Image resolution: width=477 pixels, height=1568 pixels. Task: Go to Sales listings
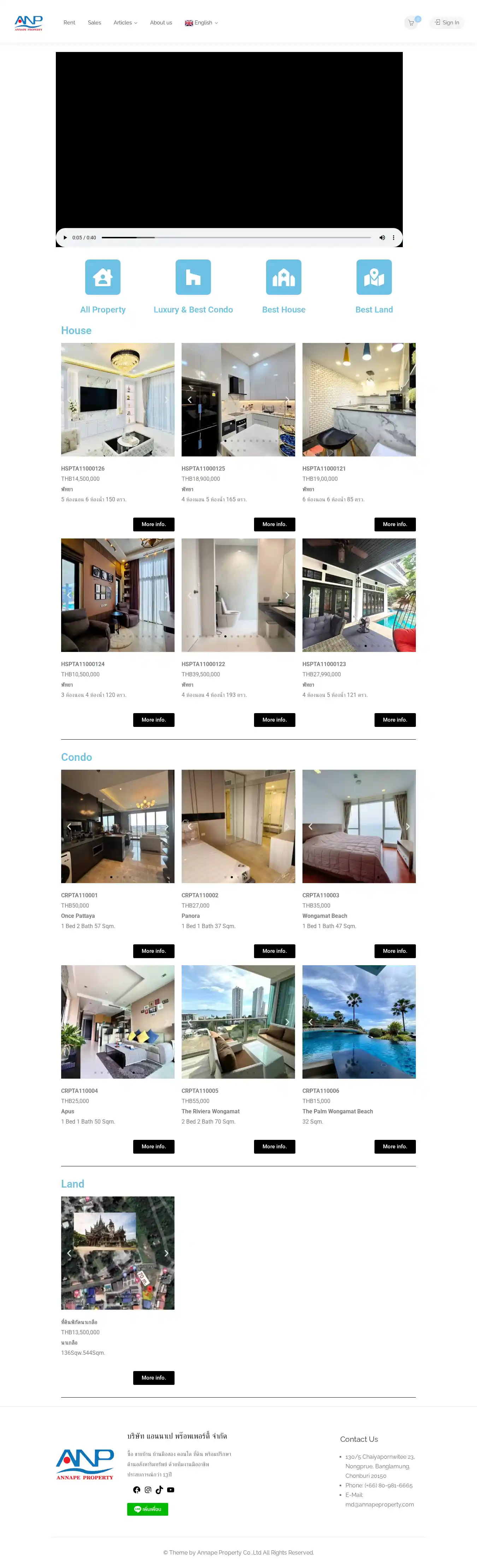[x=94, y=23]
